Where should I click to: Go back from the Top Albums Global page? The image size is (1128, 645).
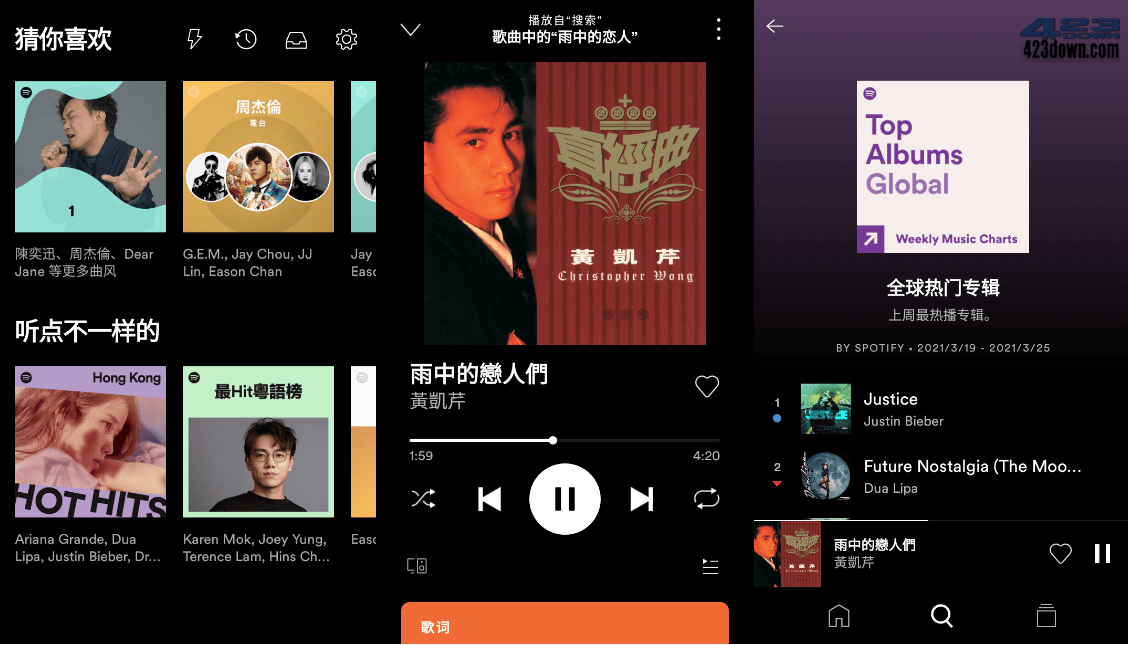(775, 26)
